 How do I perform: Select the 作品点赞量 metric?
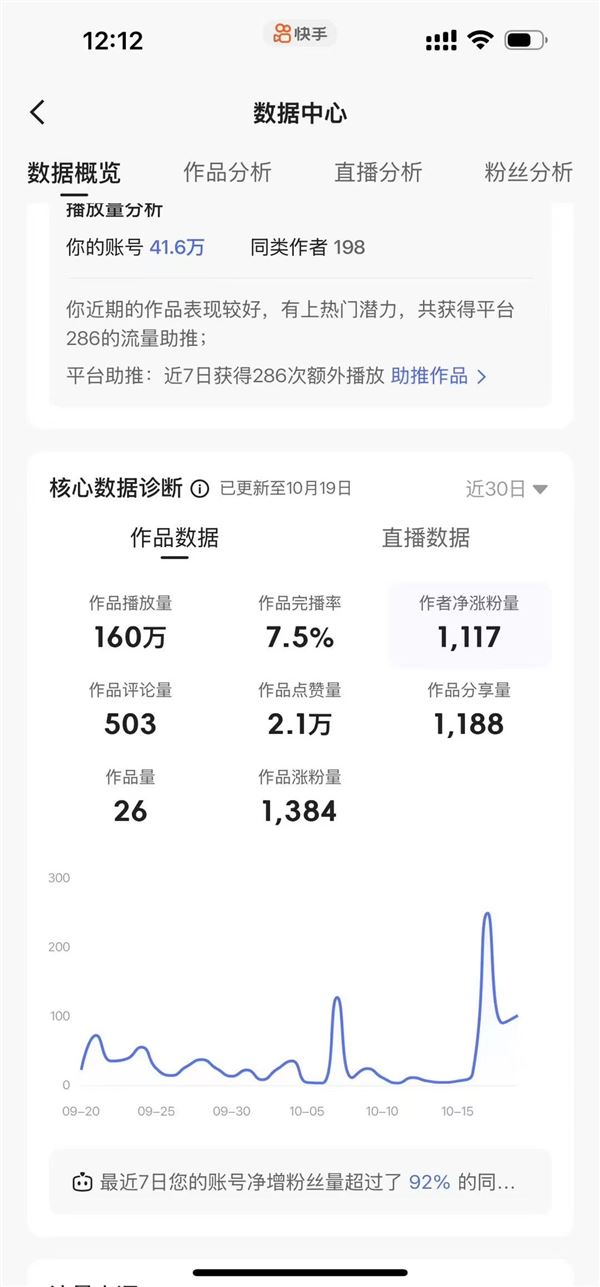(300, 710)
